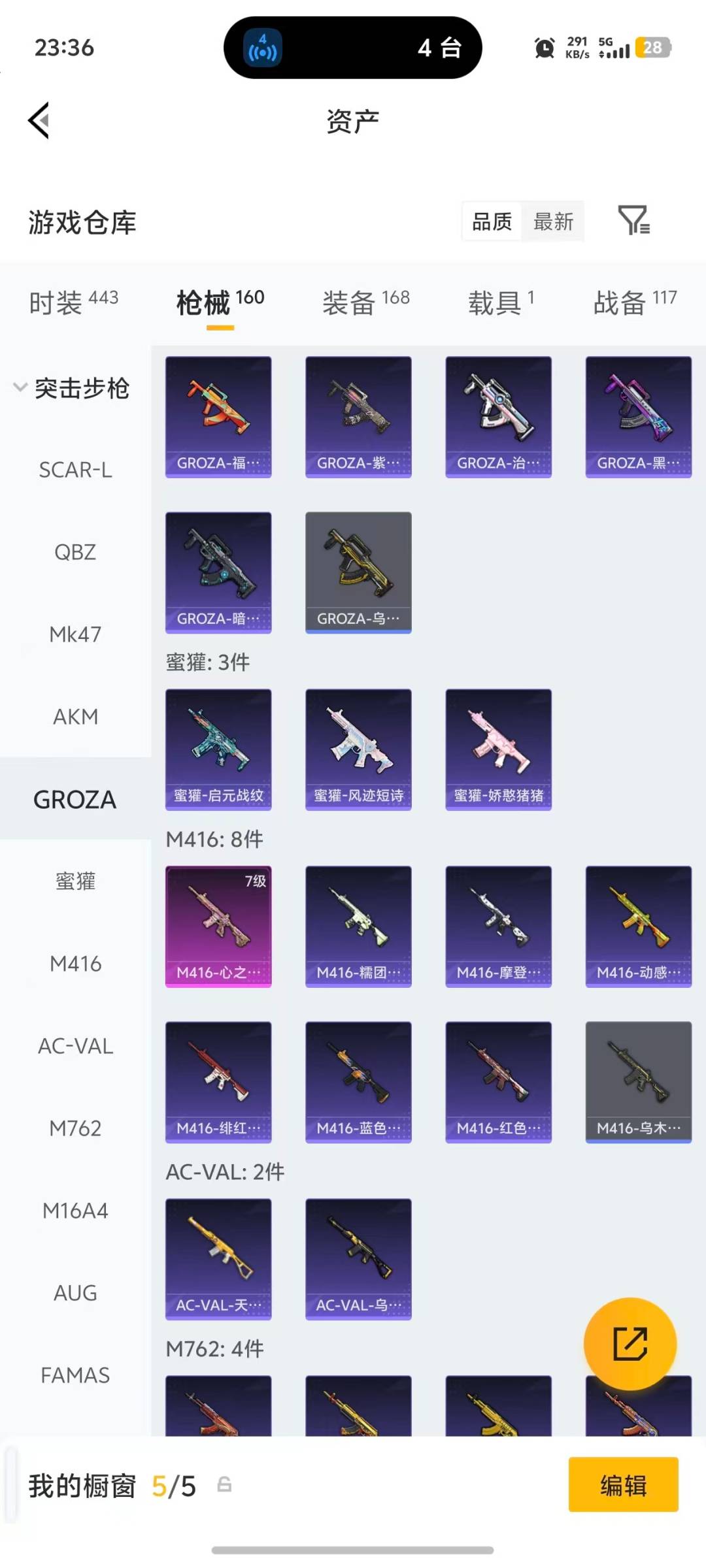
Task: Choose FAMAS from the weapon list
Action: (75, 1375)
